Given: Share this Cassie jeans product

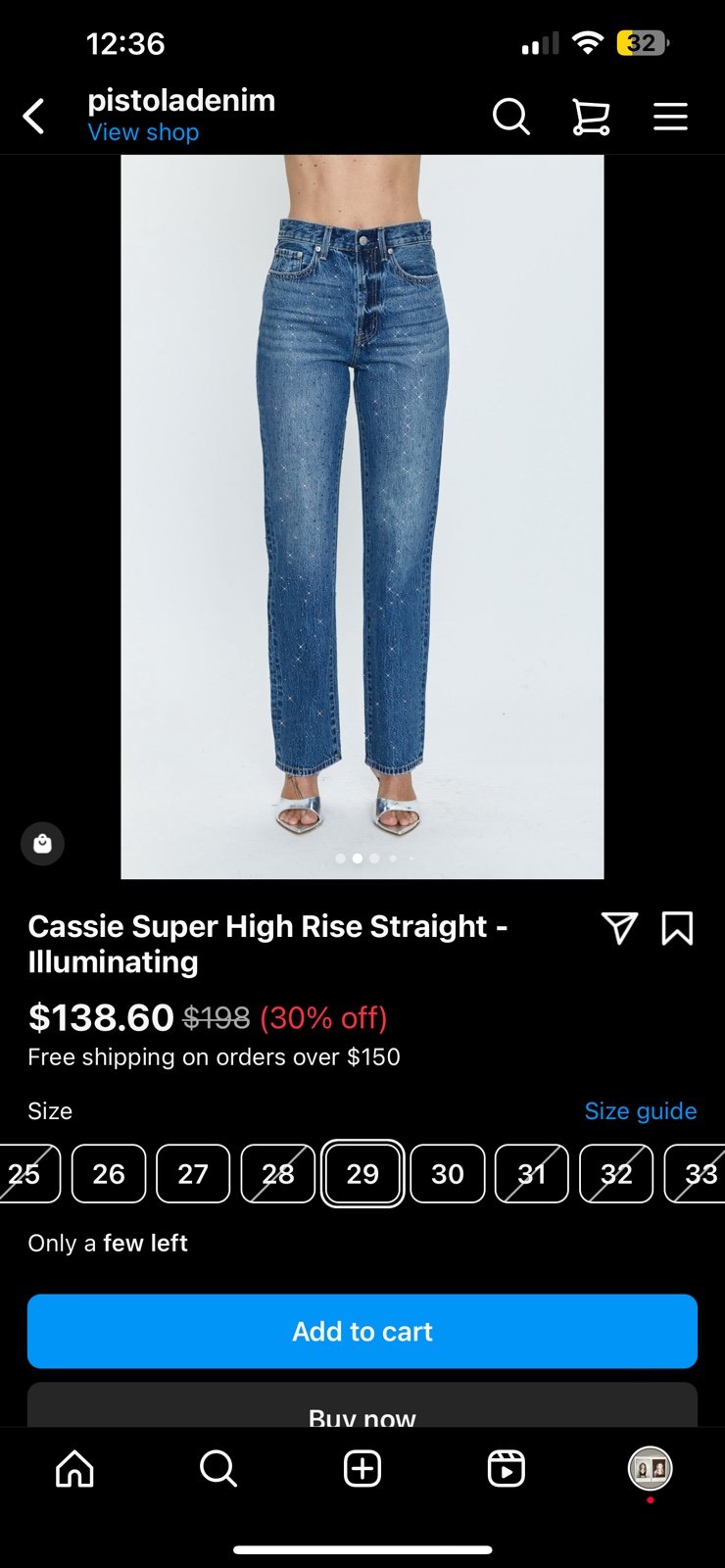Looking at the screenshot, I should (x=619, y=928).
